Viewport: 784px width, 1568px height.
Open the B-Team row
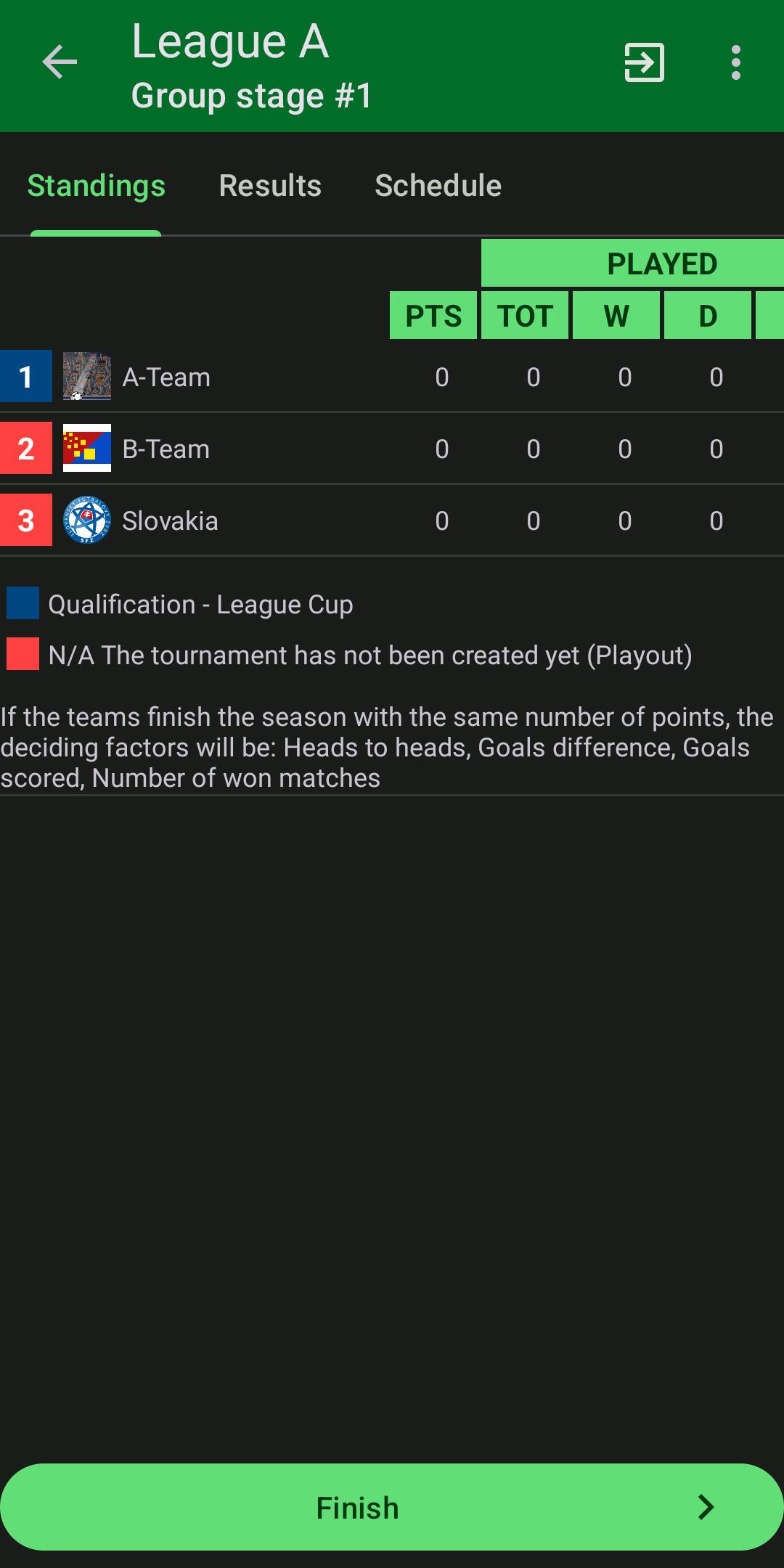[392, 449]
